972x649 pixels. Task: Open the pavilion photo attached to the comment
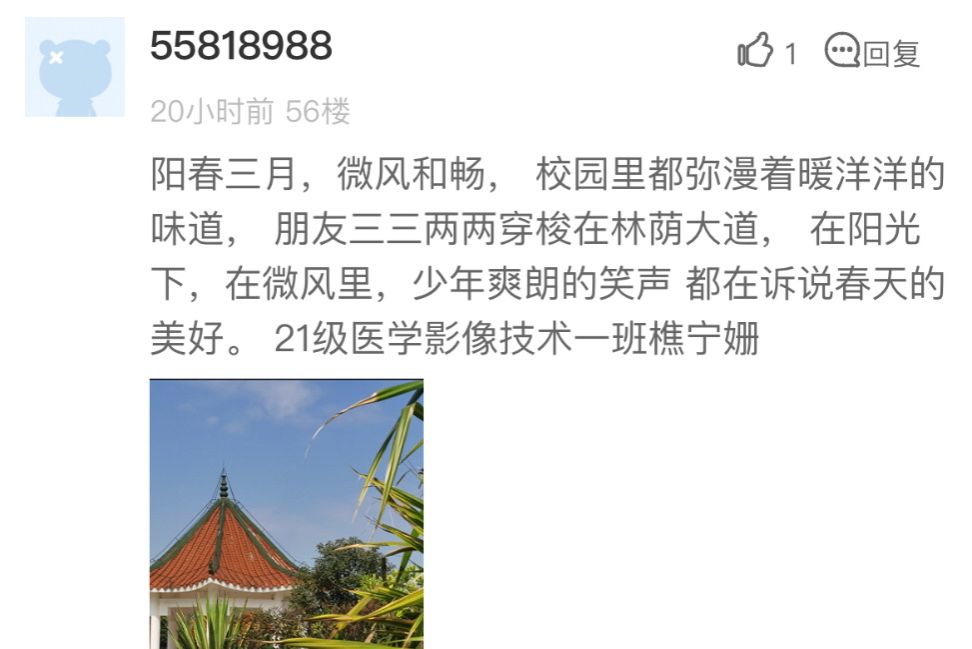286,513
